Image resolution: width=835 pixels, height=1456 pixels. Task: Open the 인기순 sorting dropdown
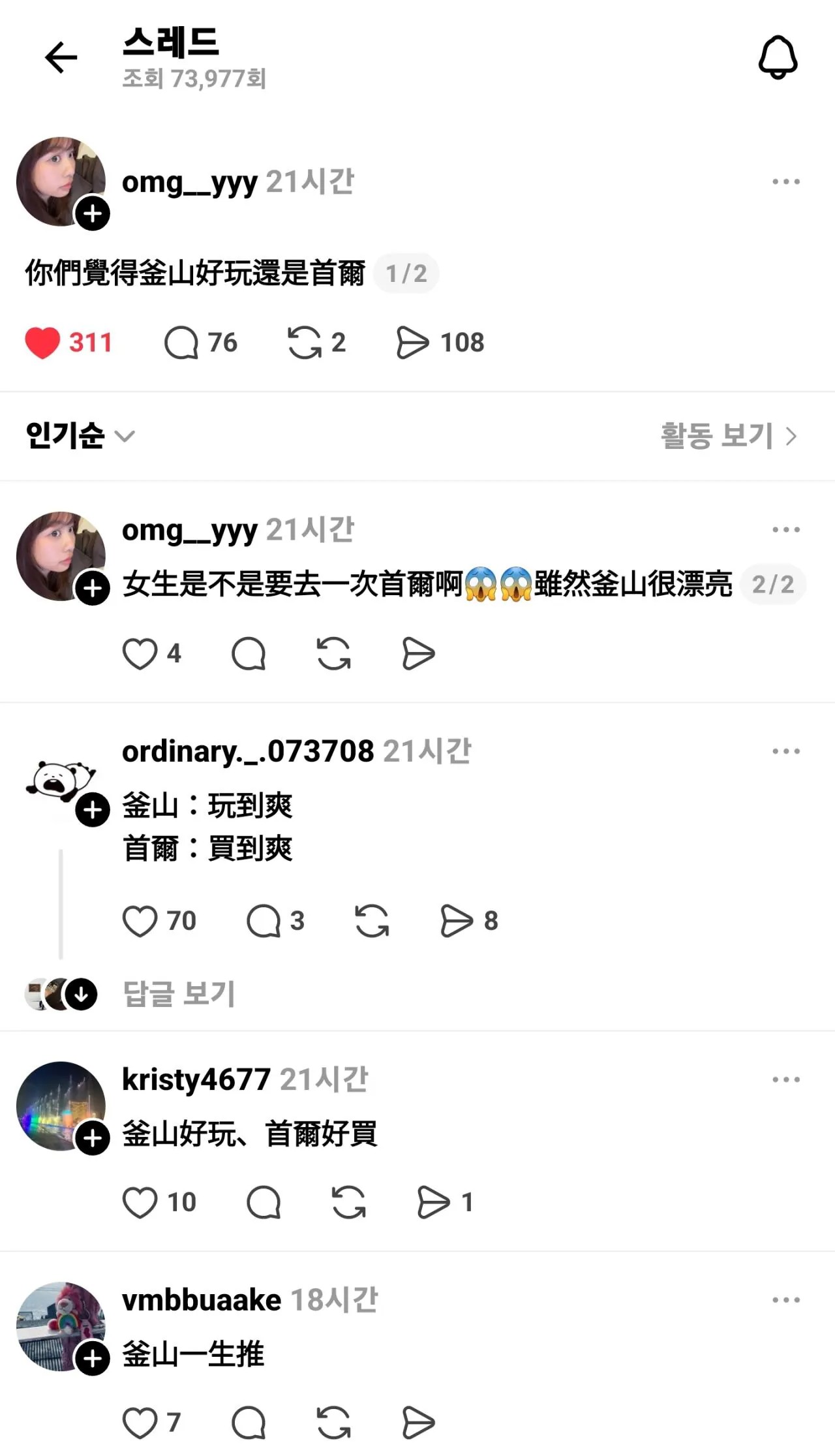pyautogui.click(x=77, y=436)
